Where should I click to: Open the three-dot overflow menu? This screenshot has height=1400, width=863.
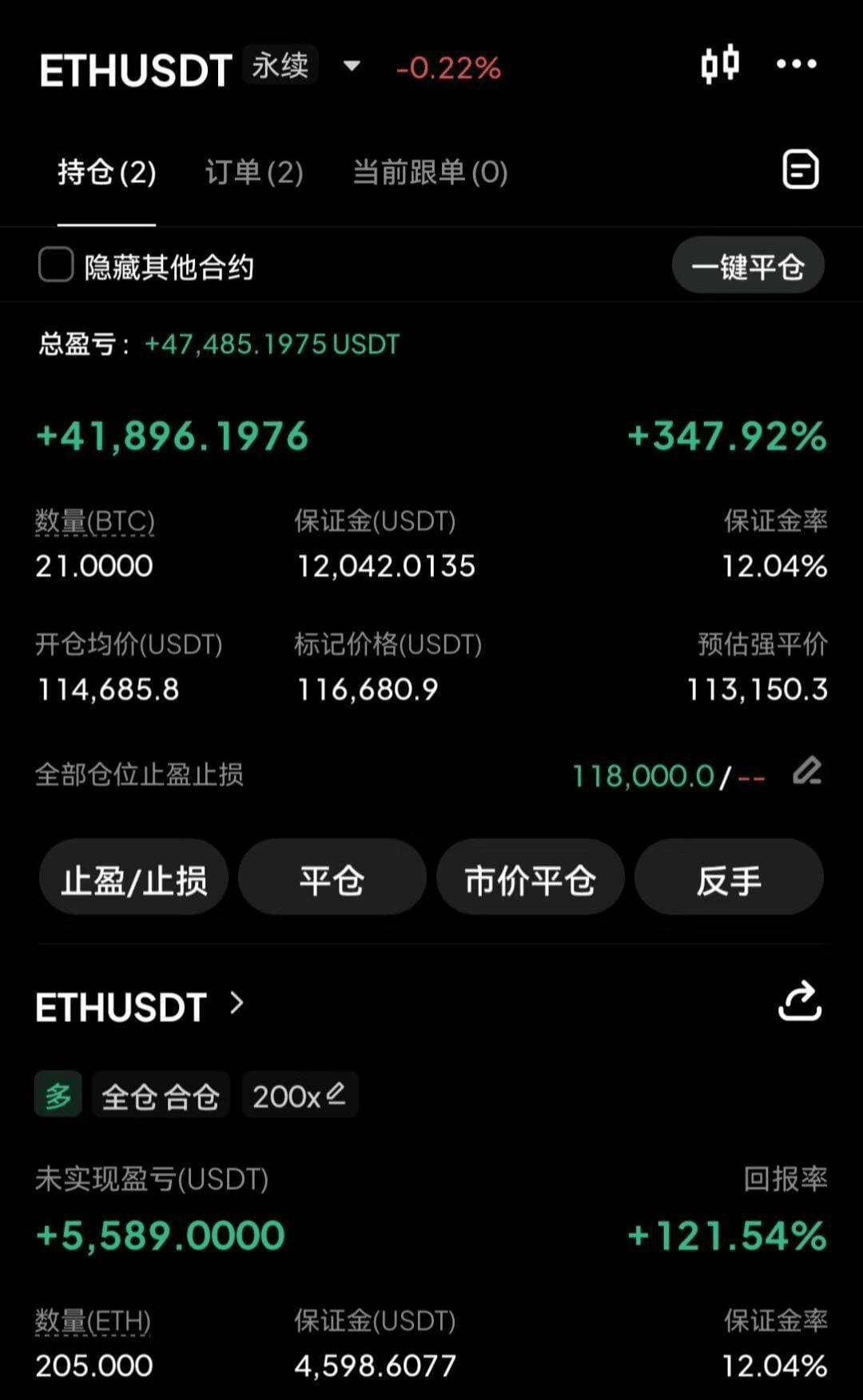tap(797, 65)
